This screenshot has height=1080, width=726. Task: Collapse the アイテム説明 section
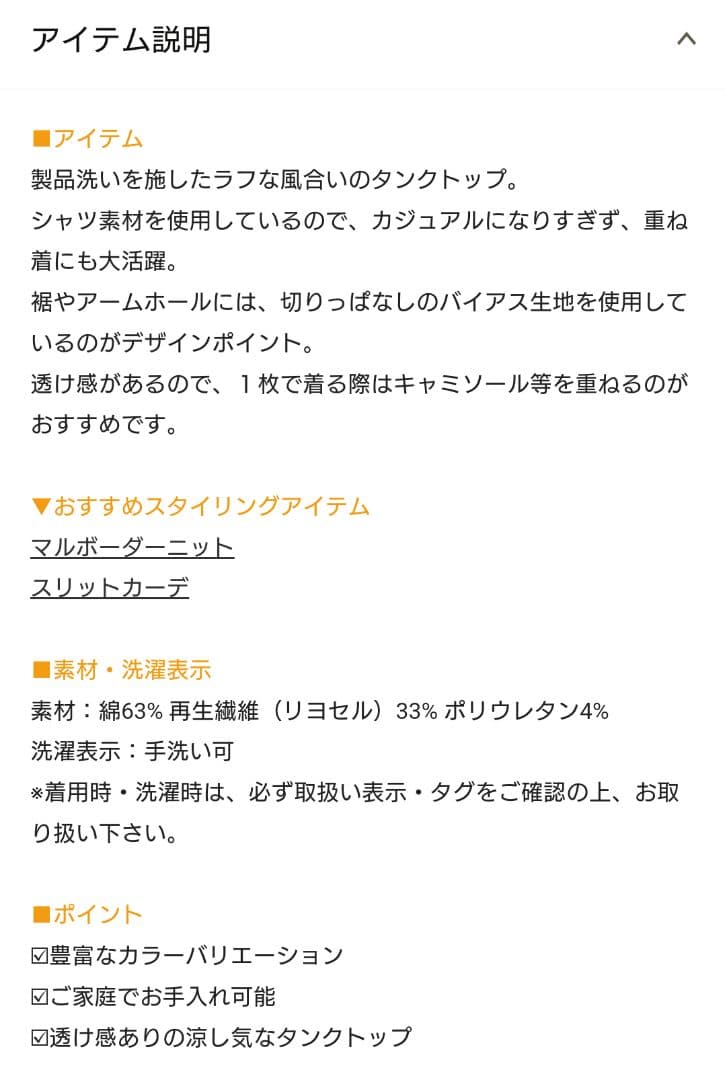pyautogui.click(x=685, y=40)
